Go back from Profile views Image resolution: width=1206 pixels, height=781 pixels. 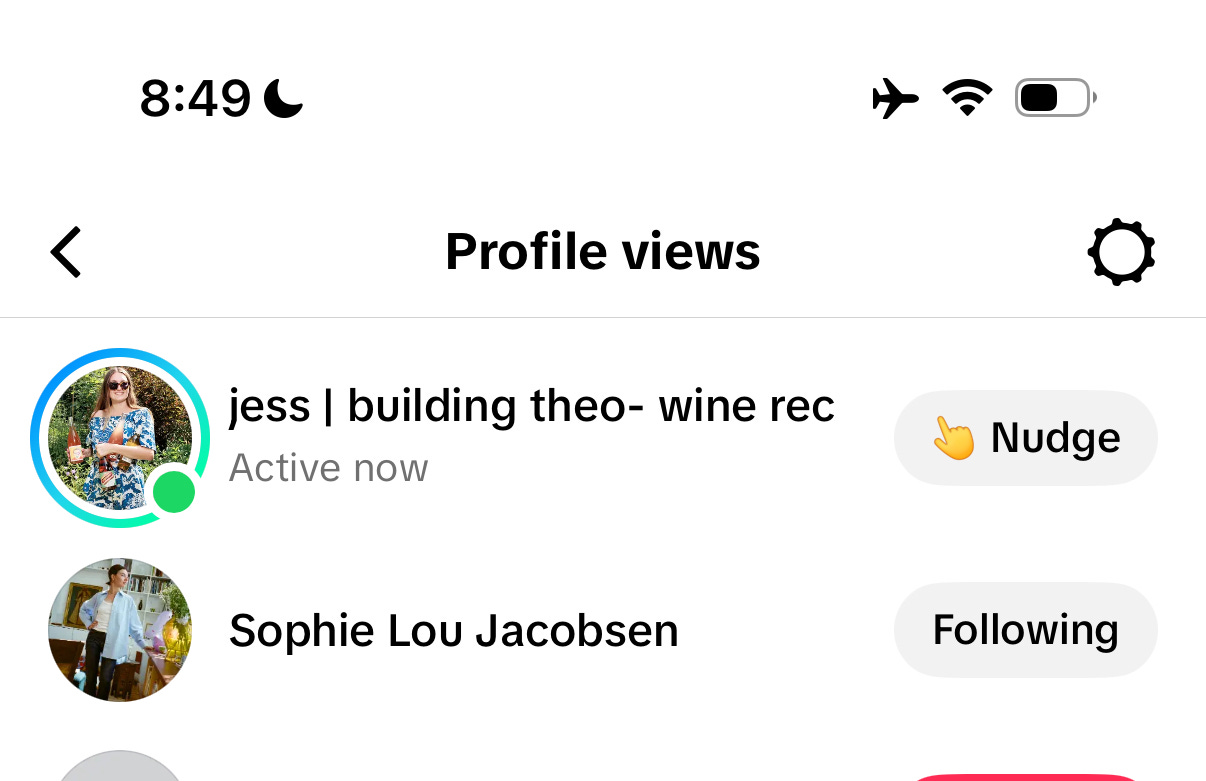66,251
